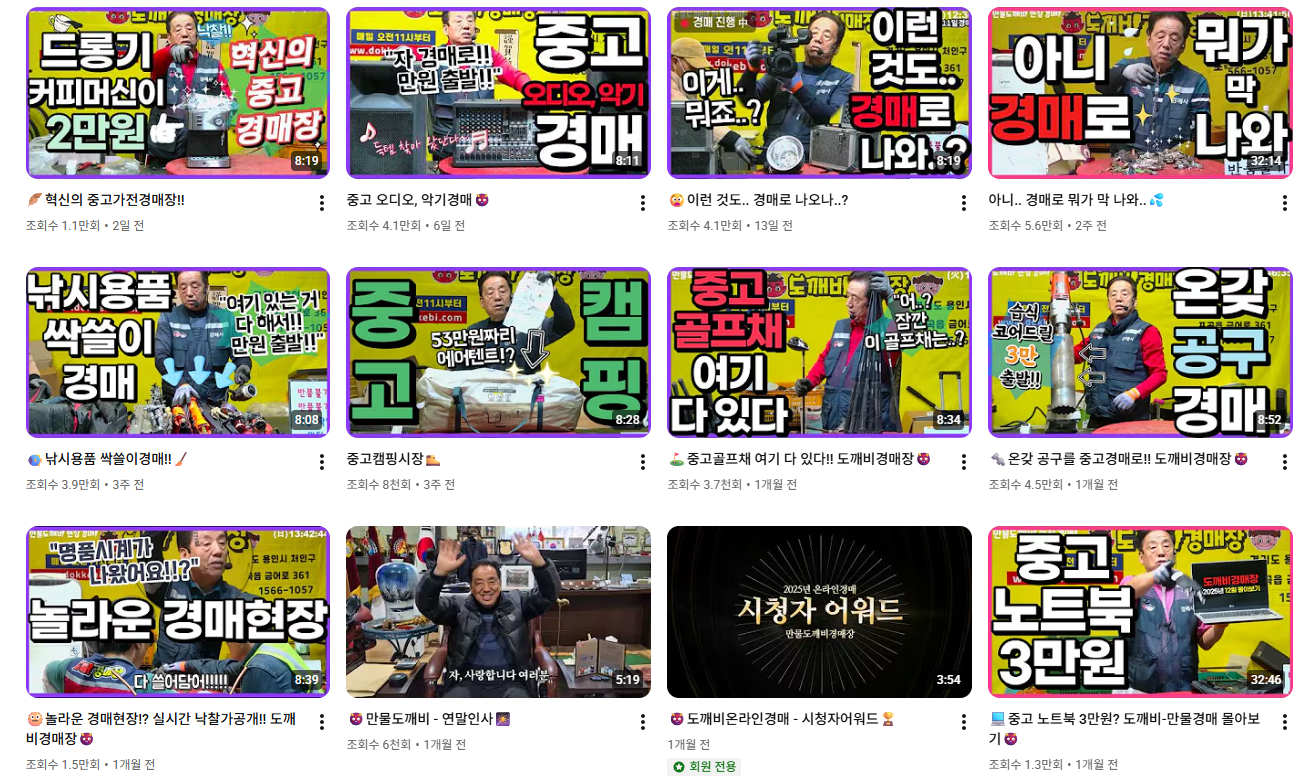Open more options for 시청자어워드 video
Screen dimensions: 1305x781
964,721
